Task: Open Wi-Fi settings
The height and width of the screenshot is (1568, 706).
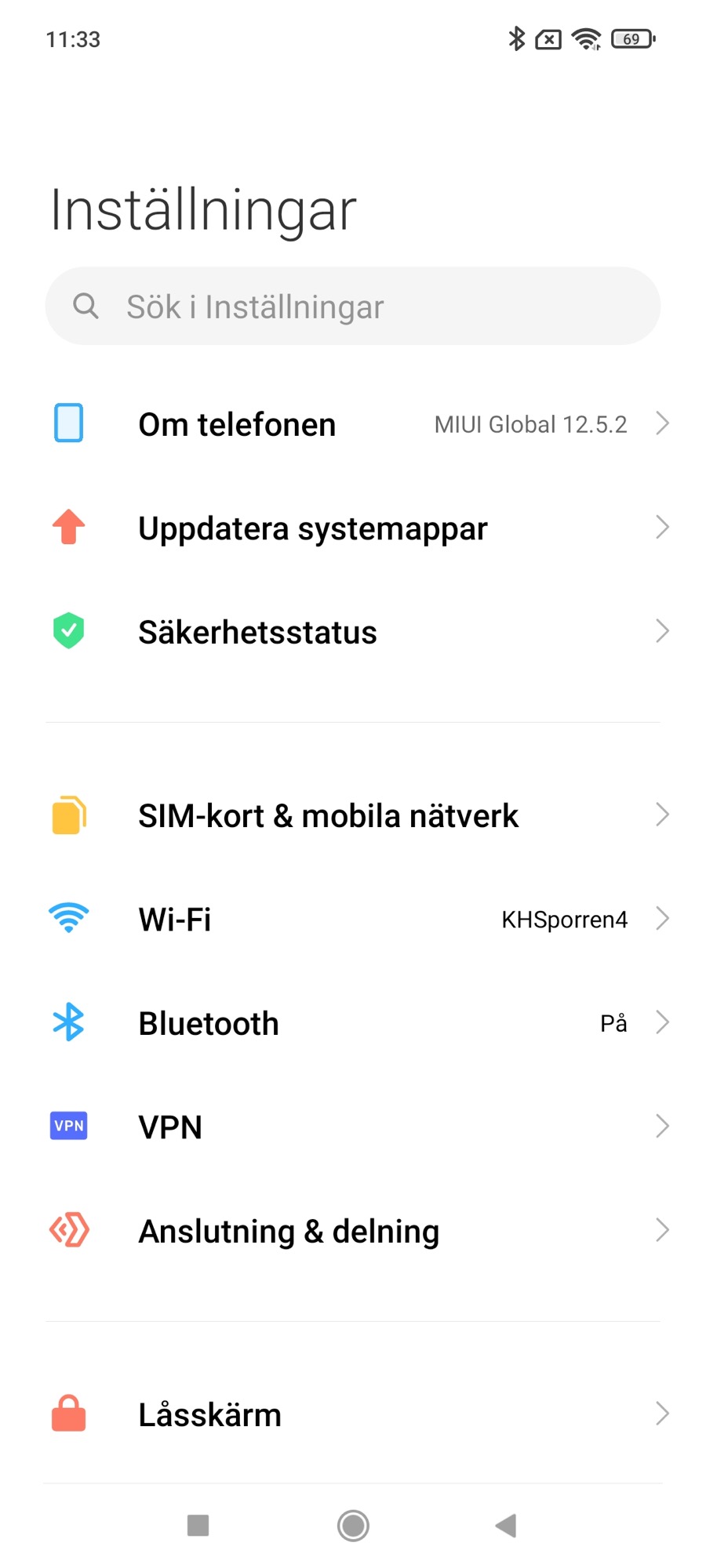Action: click(353, 919)
